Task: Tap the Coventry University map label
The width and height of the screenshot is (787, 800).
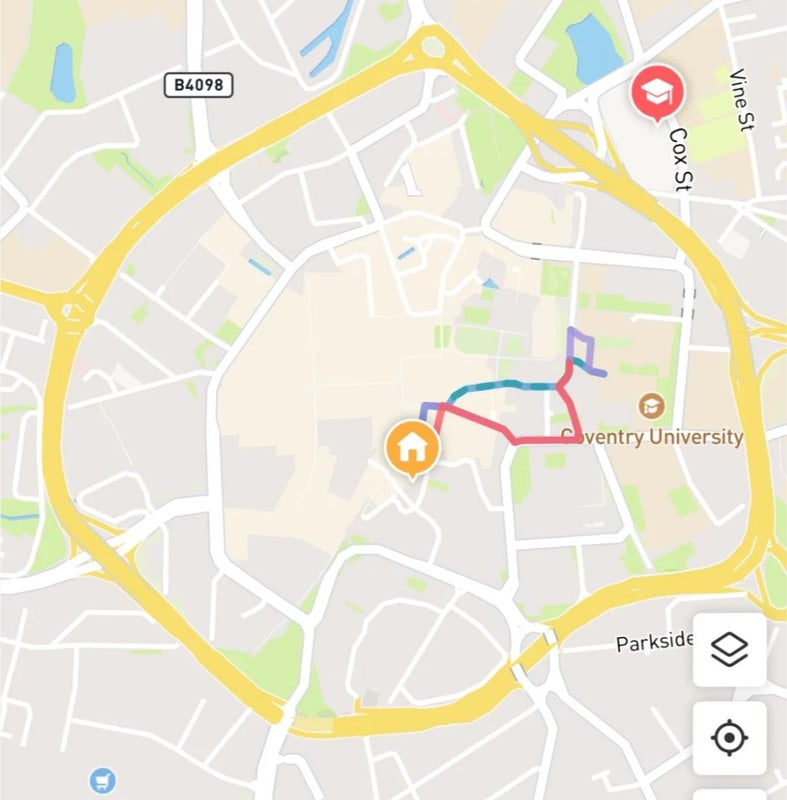Action: 652,436
